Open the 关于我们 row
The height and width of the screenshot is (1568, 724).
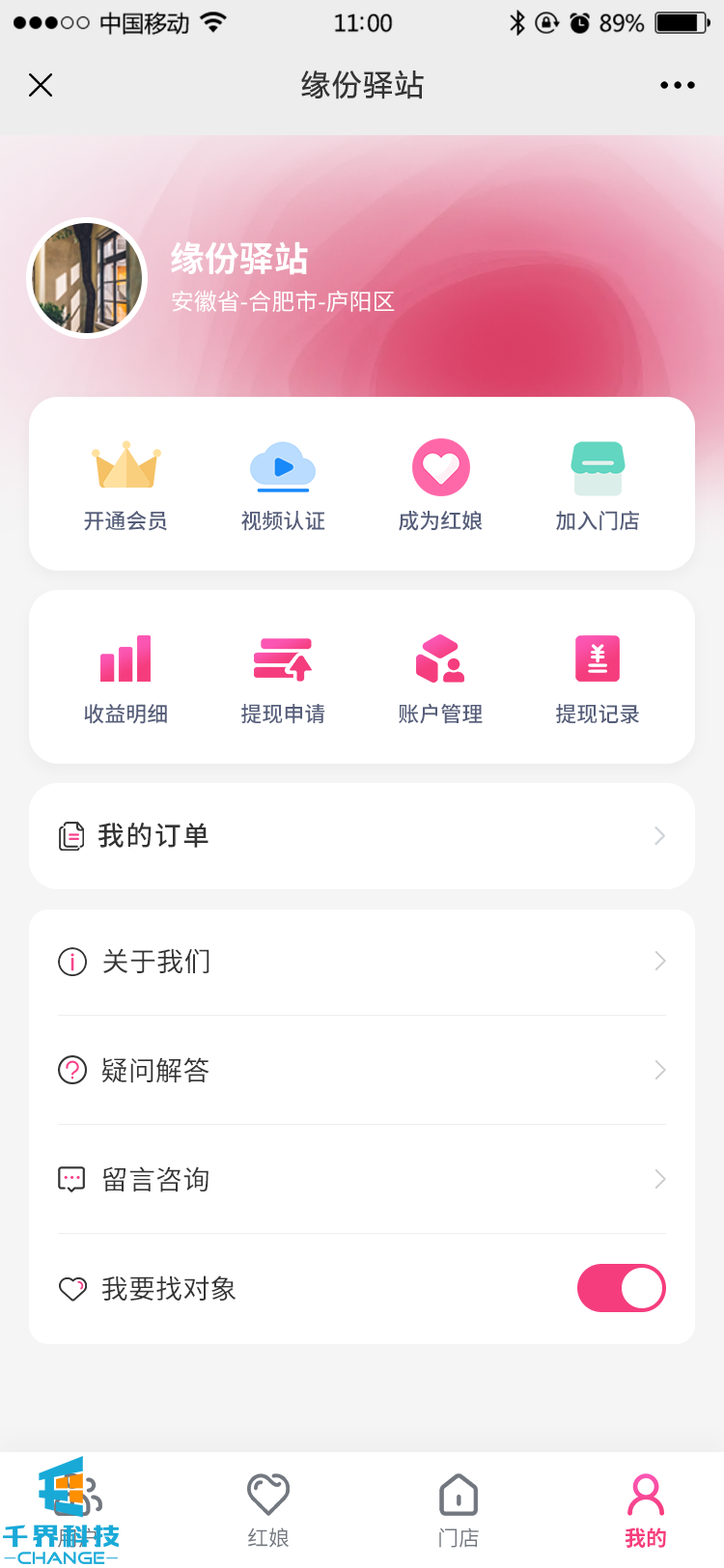[362, 962]
